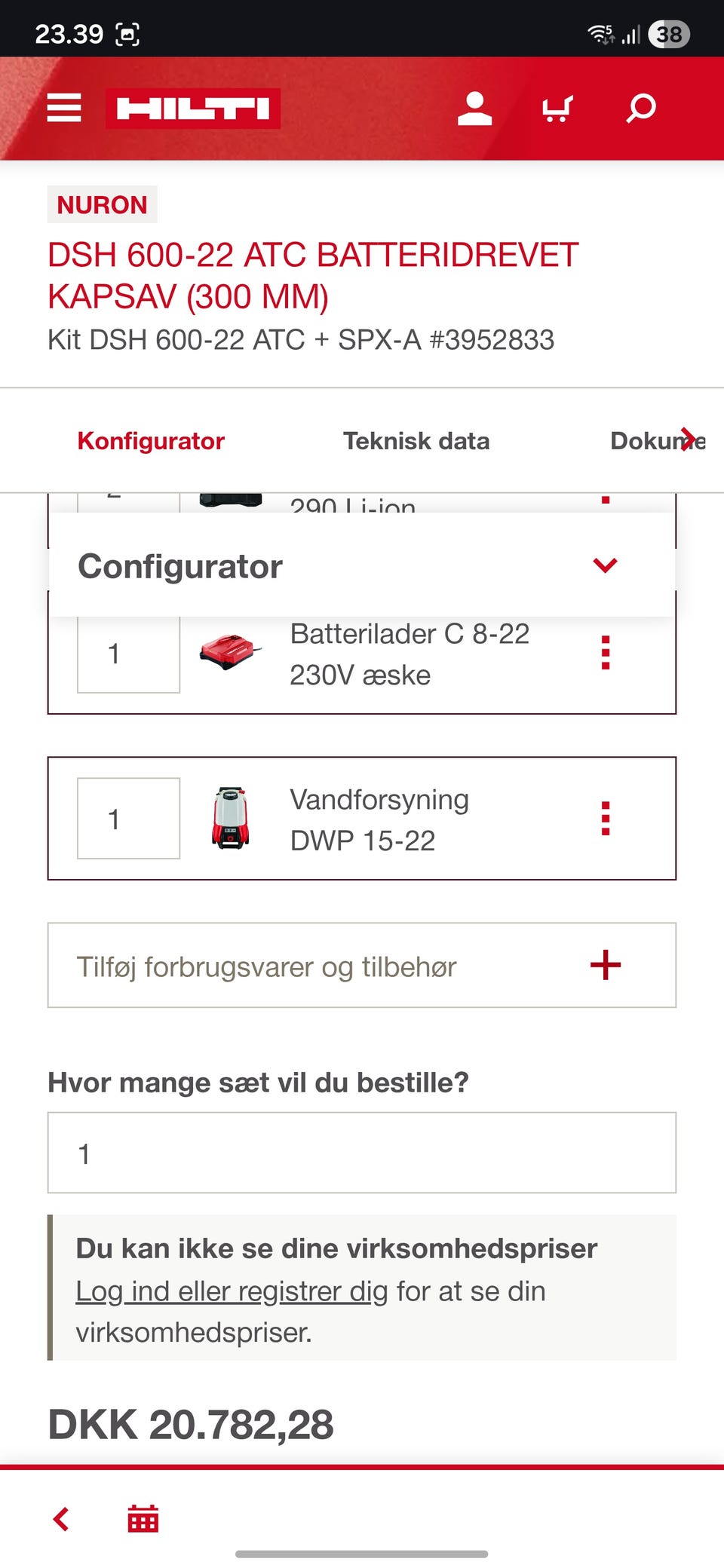This screenshot has height=1568, width=724.
Task: Open options menu for Vandforsyning DWP 15-22
Action: click(604, 819)
